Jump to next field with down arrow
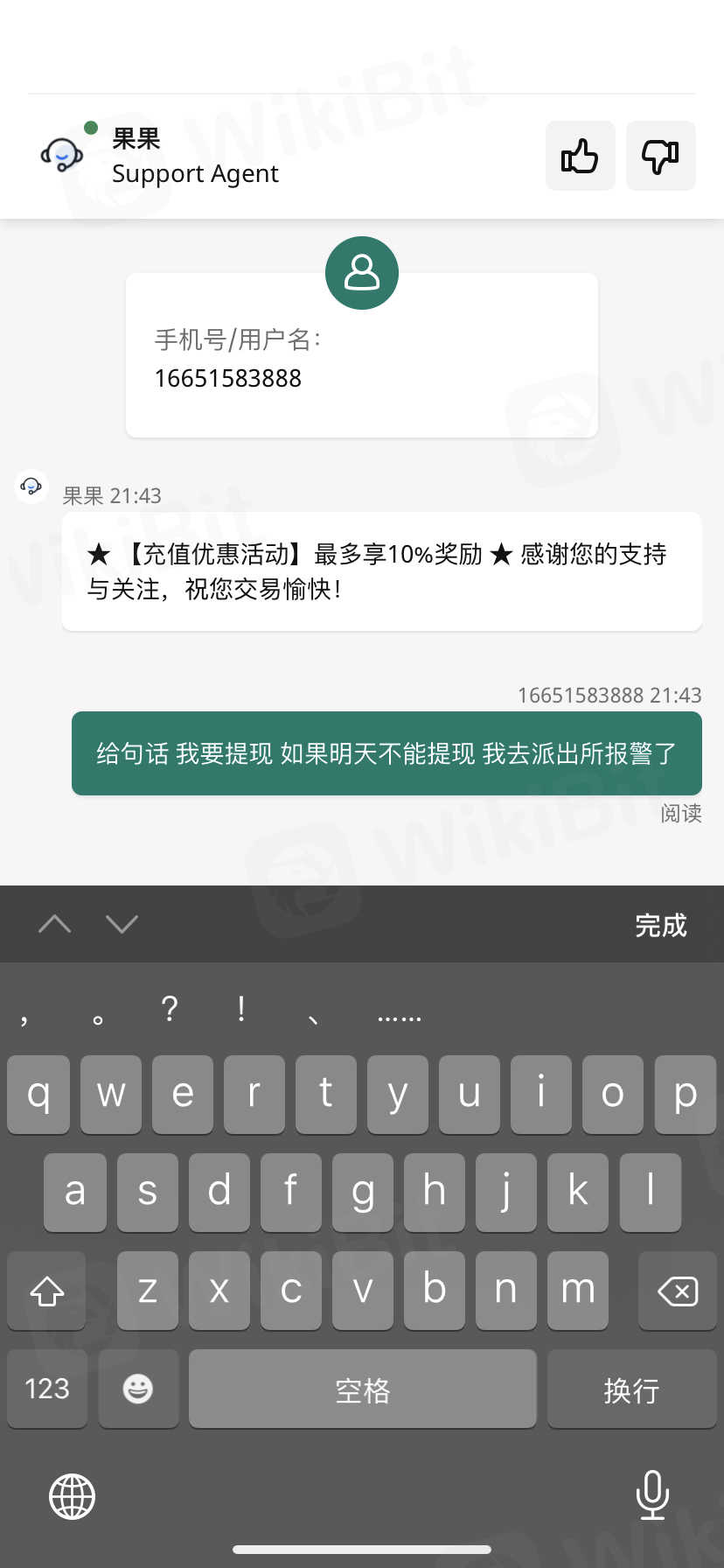Image resolution: width=724 pixels, height=1568 pixels. pyautogui.click(x=122, y=924)
